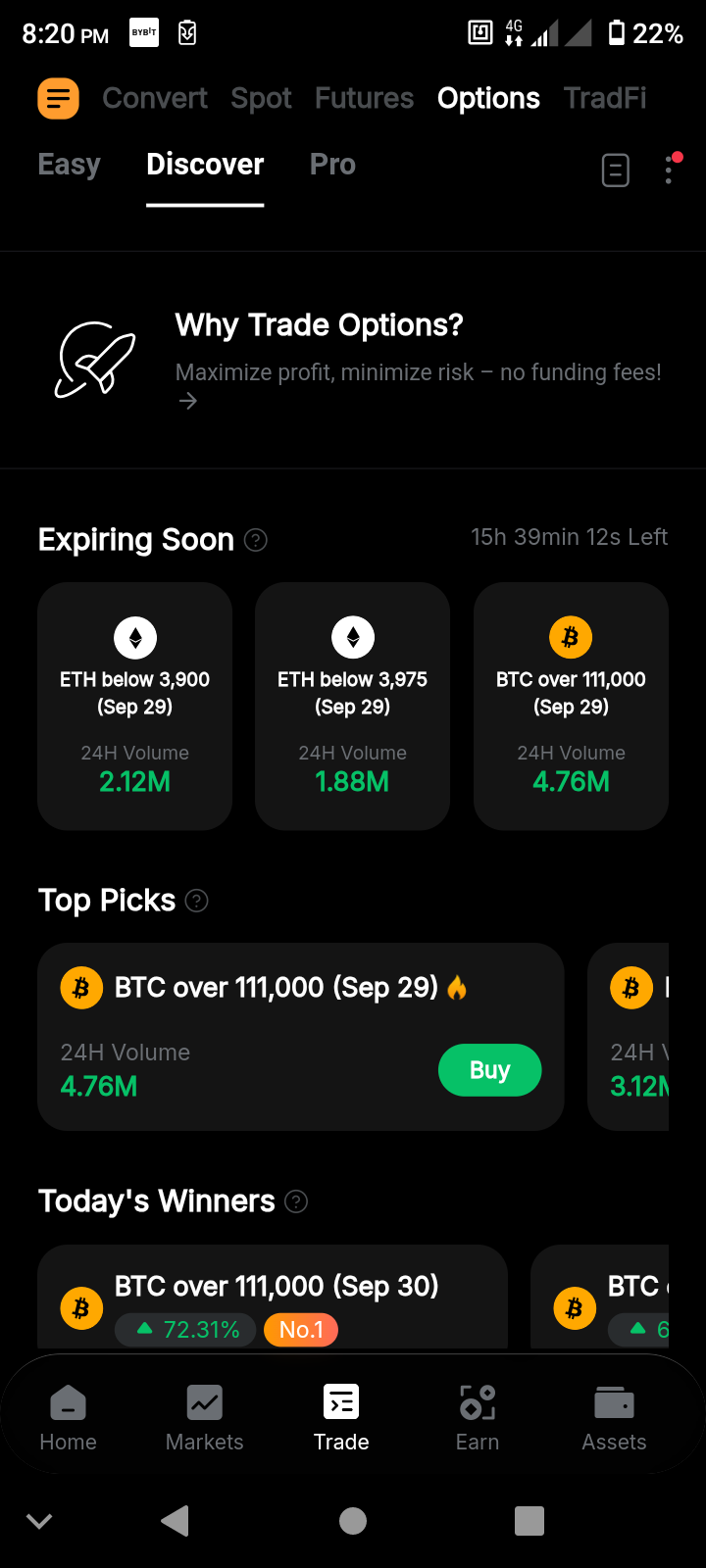Screen dimensions: 706x1568
Task: Buy BTC over 111,000 (Sep 29)
Action: 489,1069
